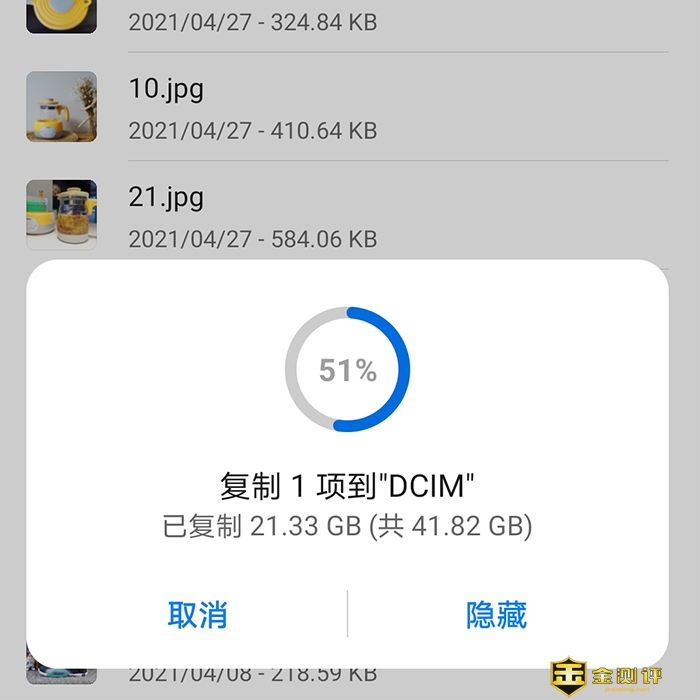The image size is (700, 700).
Task: Hide the copy dialog with 隐藏
Action: 496,614
